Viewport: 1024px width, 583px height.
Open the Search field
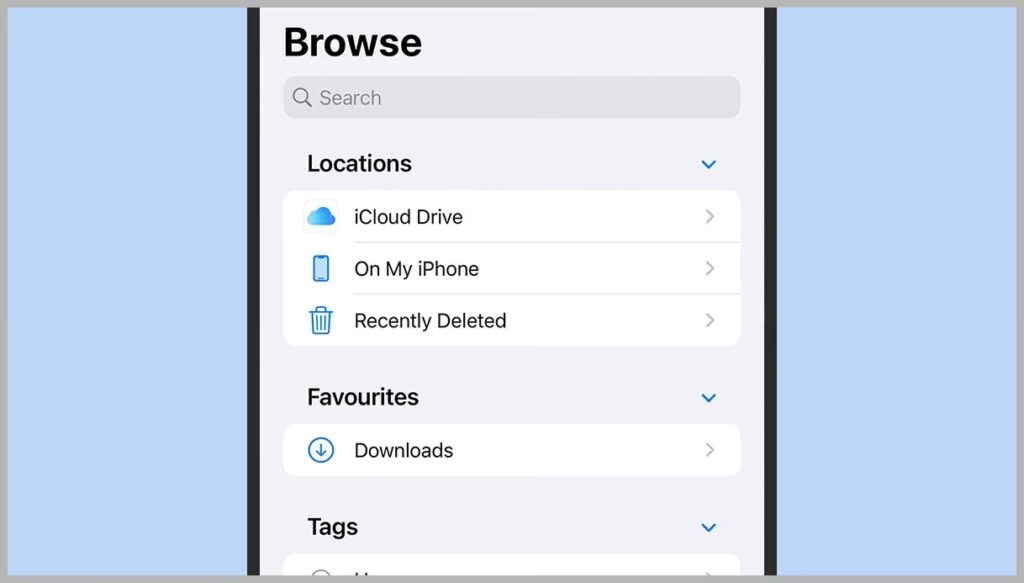511,98
